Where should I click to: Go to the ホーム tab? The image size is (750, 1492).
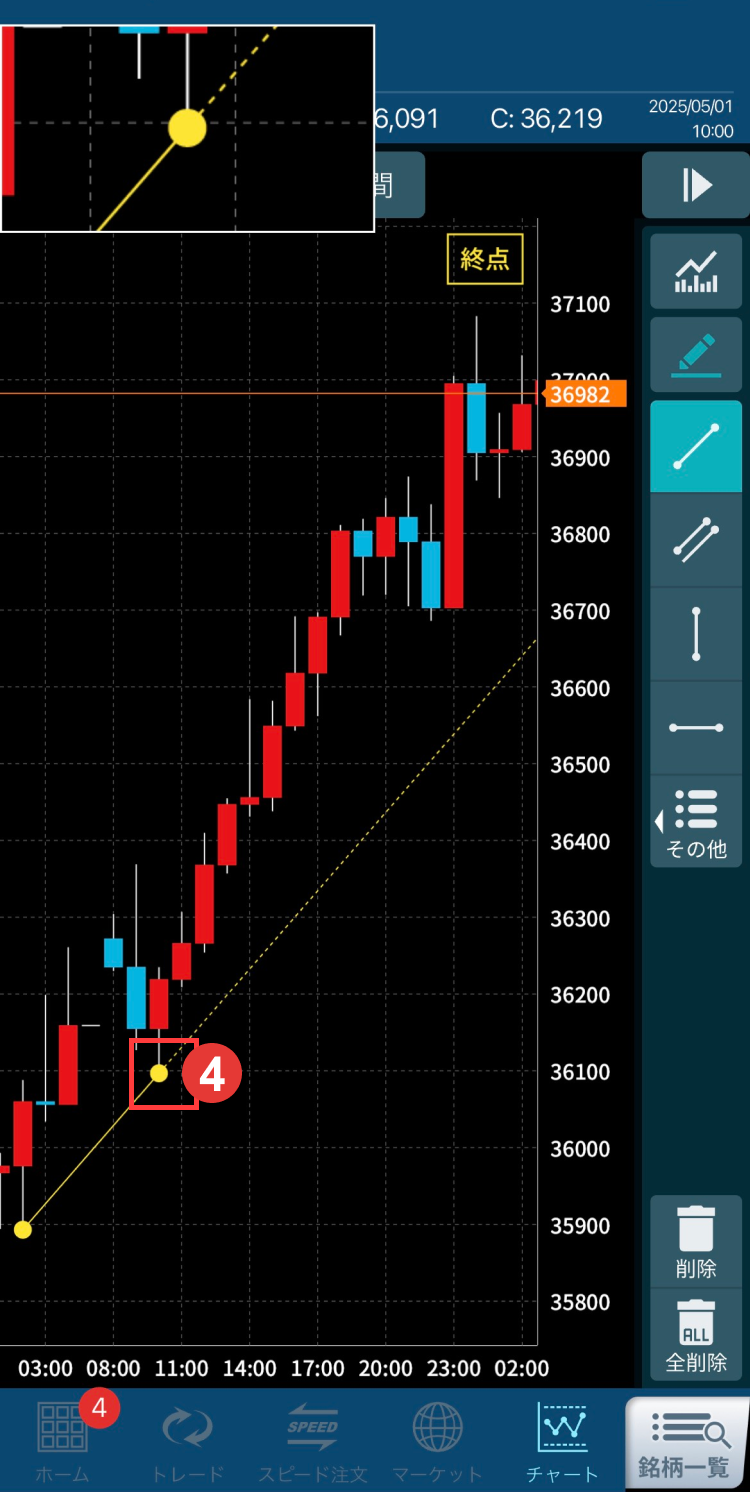click(x=62, y=1441)
